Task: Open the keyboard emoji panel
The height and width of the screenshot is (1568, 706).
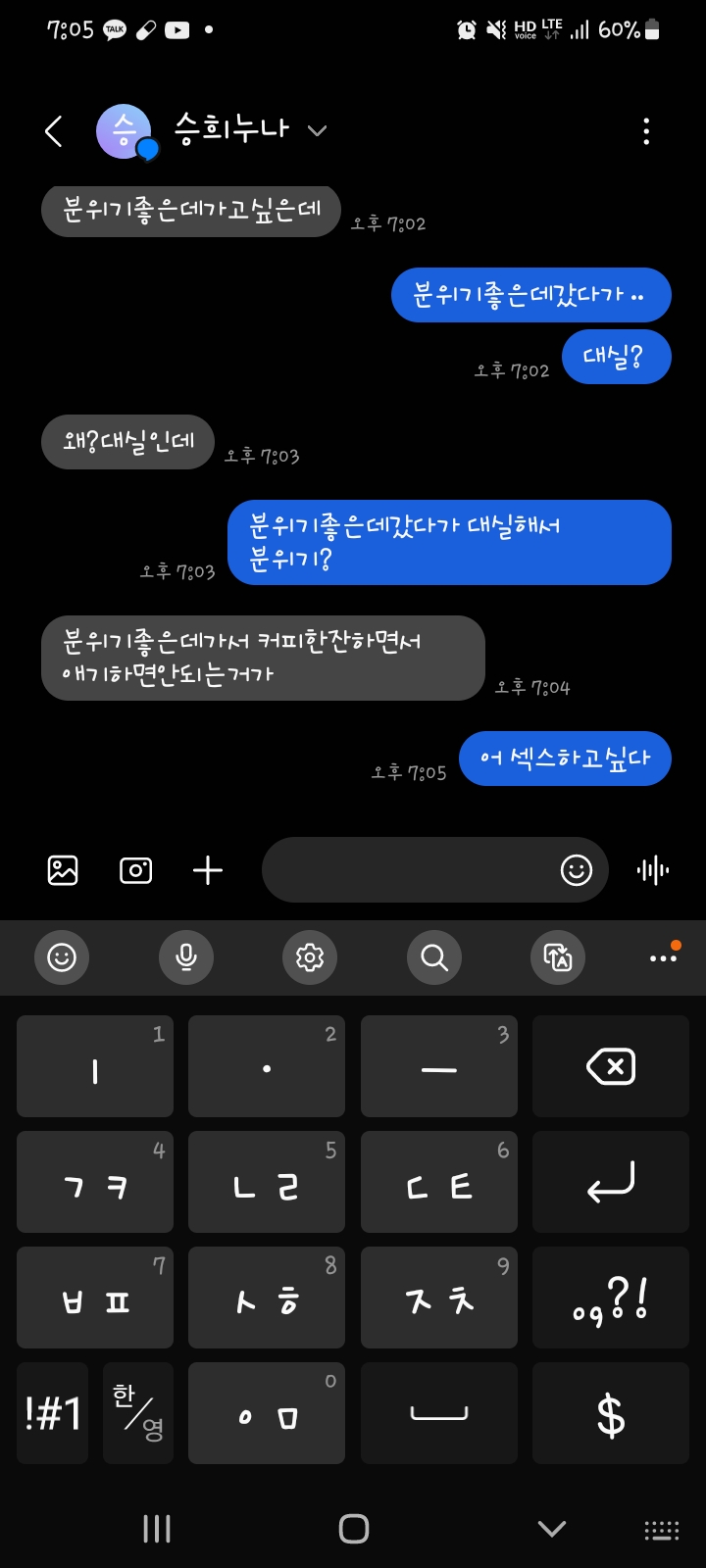Action: 62,956
